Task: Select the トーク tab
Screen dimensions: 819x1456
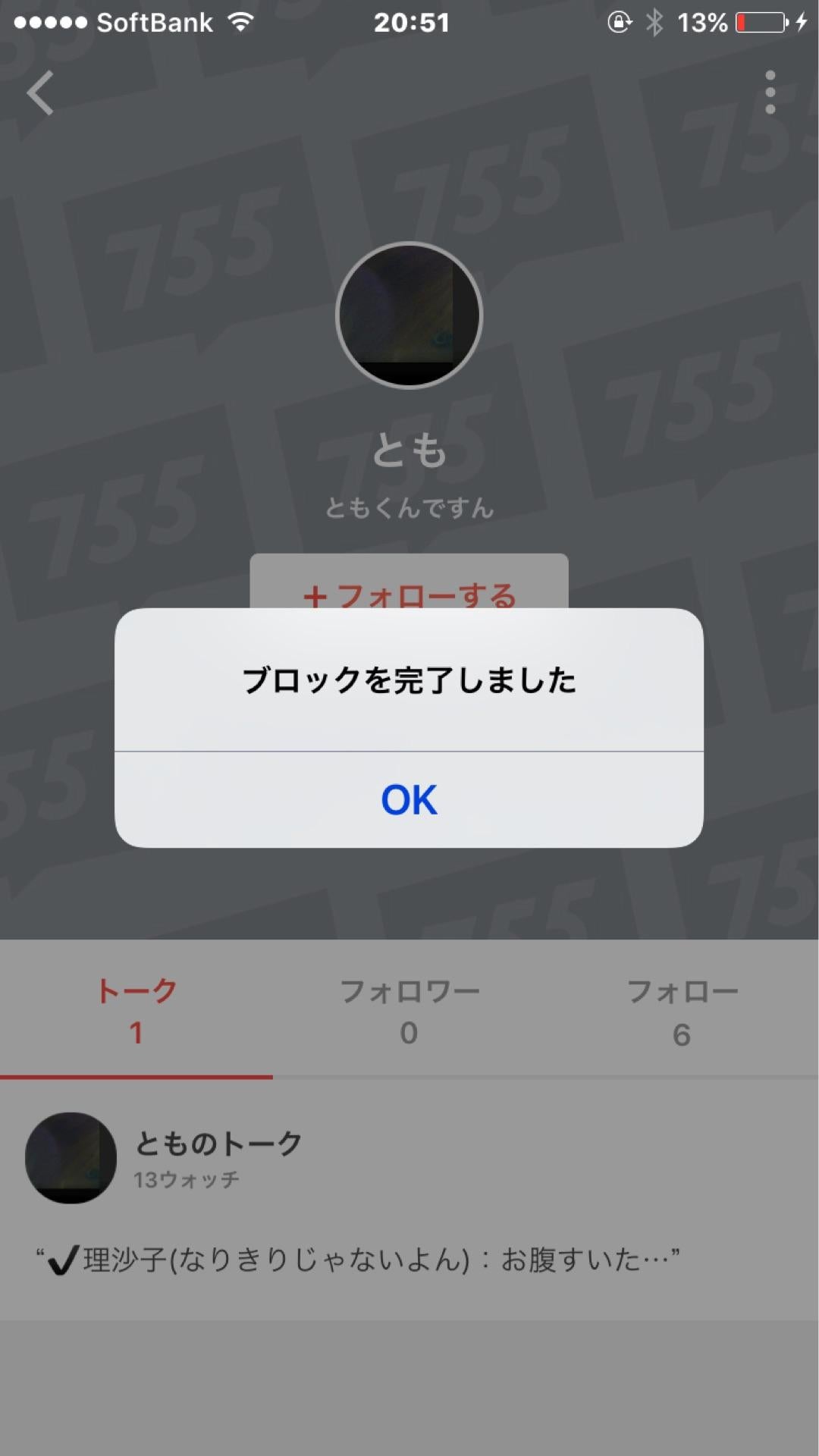Action: click(x=136, y=1009)
